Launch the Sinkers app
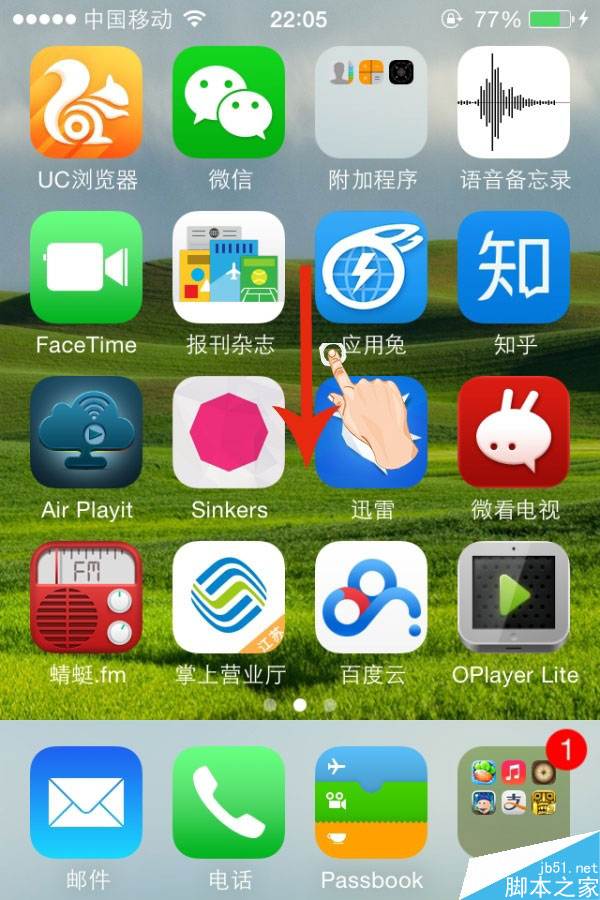The height and width of the screenshot is (900, 600). [229, 432]
